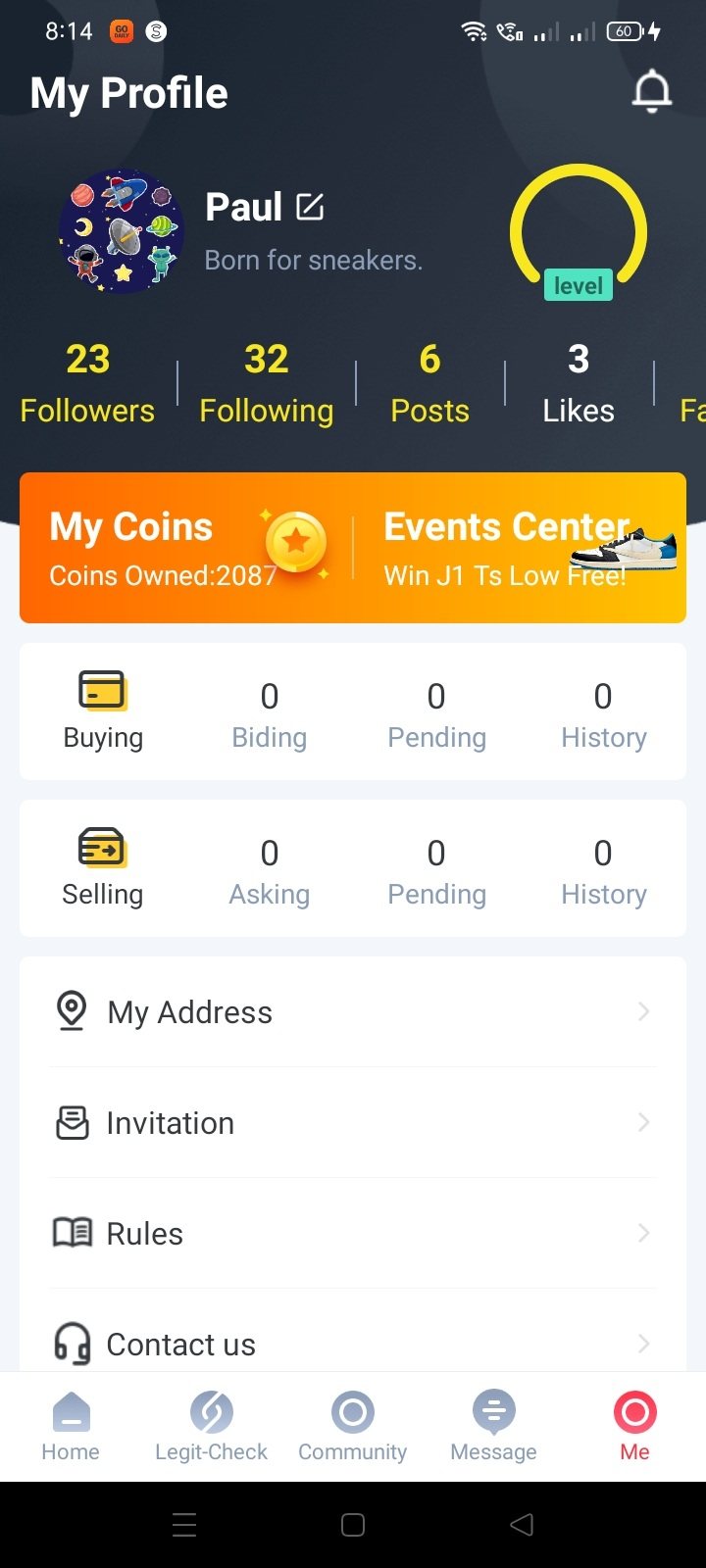Image resolution: width=706 pixels, height=1568 pixels.
Task: Check Selling Pending orders
Action: click(x=436, y=871)
